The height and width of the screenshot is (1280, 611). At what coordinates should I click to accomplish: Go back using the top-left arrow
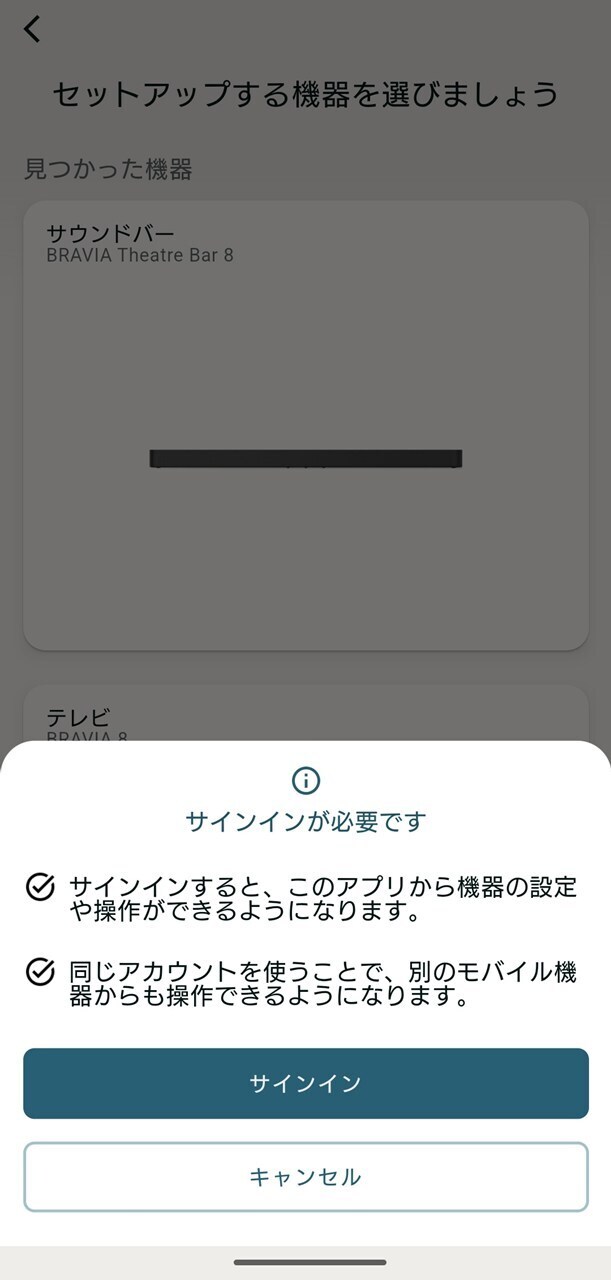(33, 29)
